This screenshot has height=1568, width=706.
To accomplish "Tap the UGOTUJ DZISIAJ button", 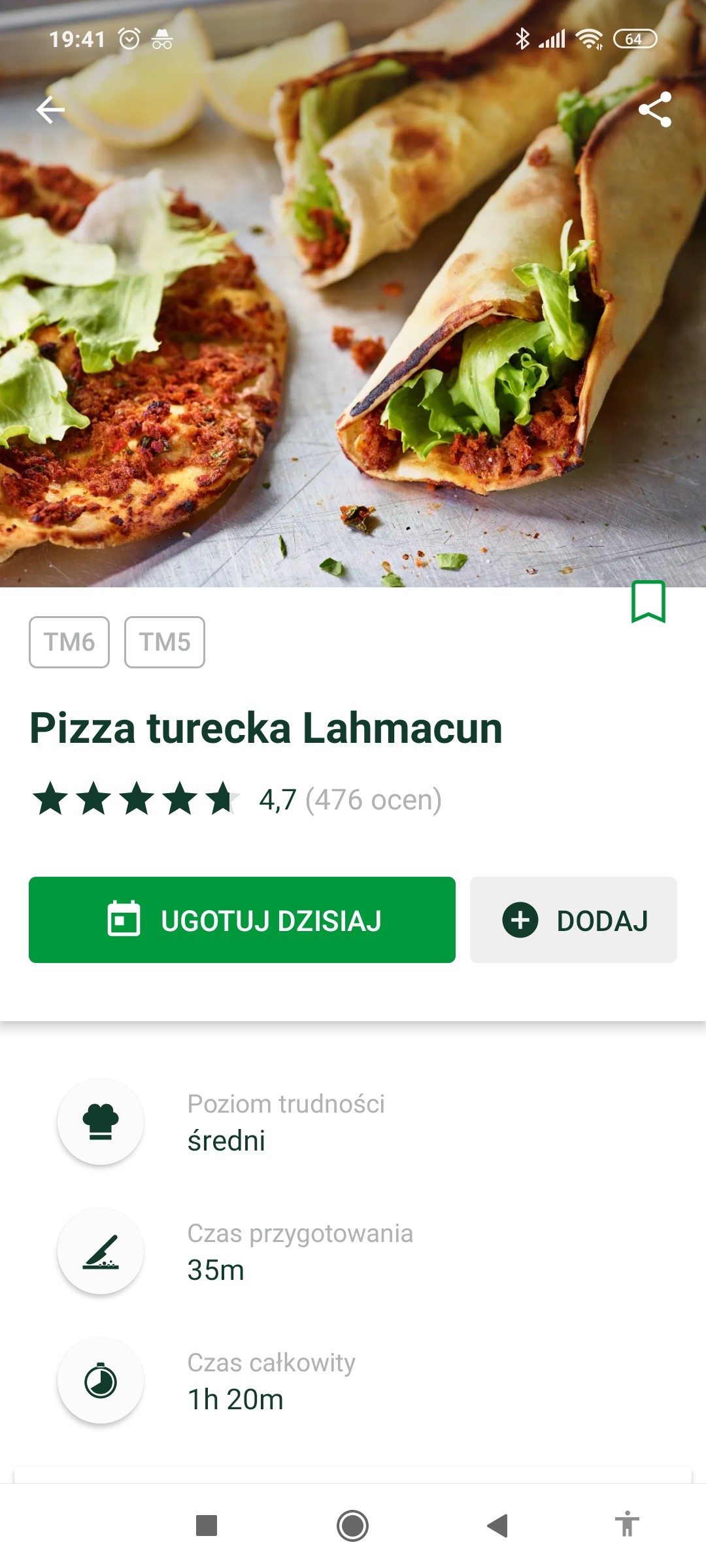I will click(x=242, y=920).
